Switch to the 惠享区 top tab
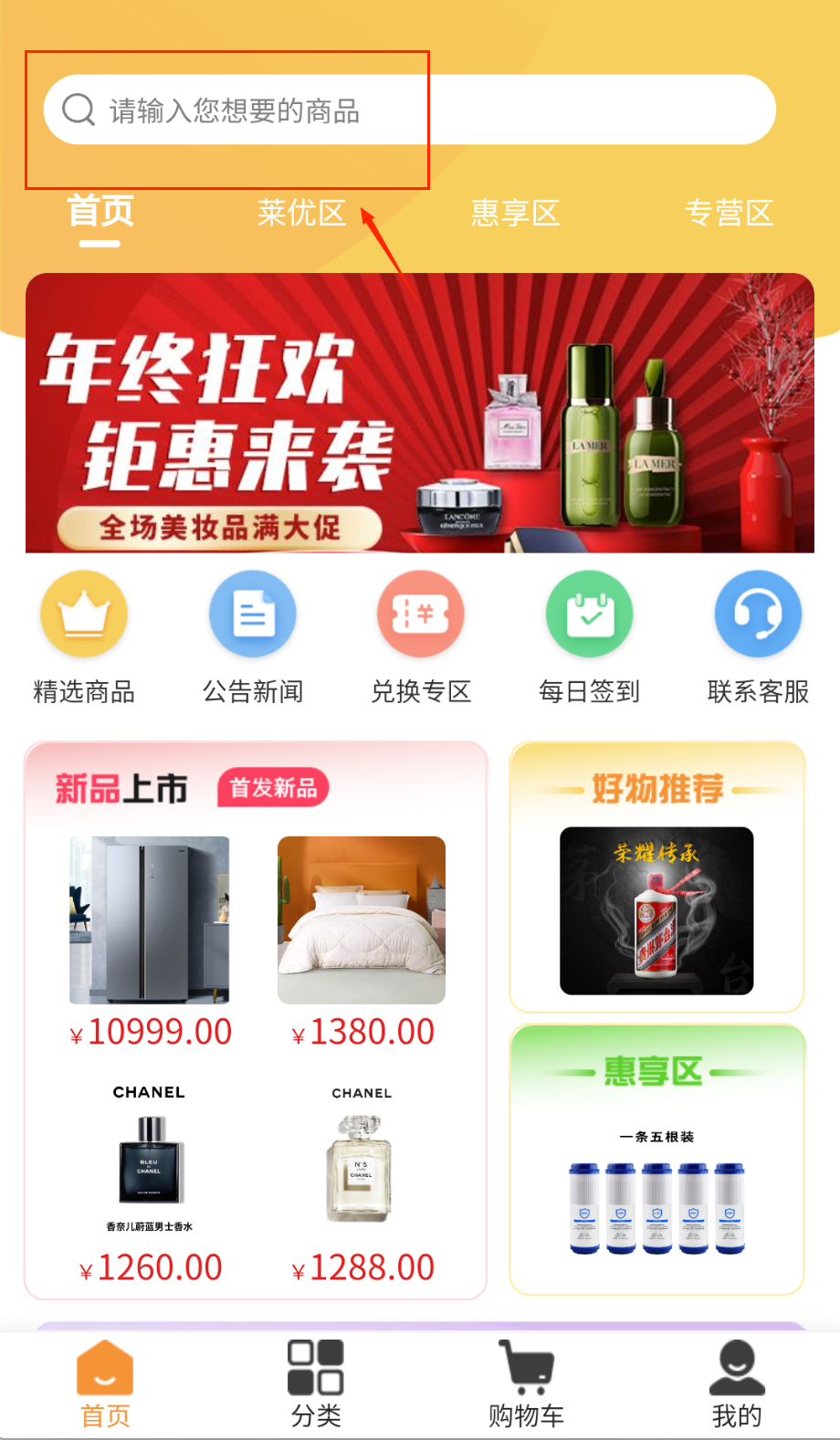840x1440 pixels. click(515, 213)
